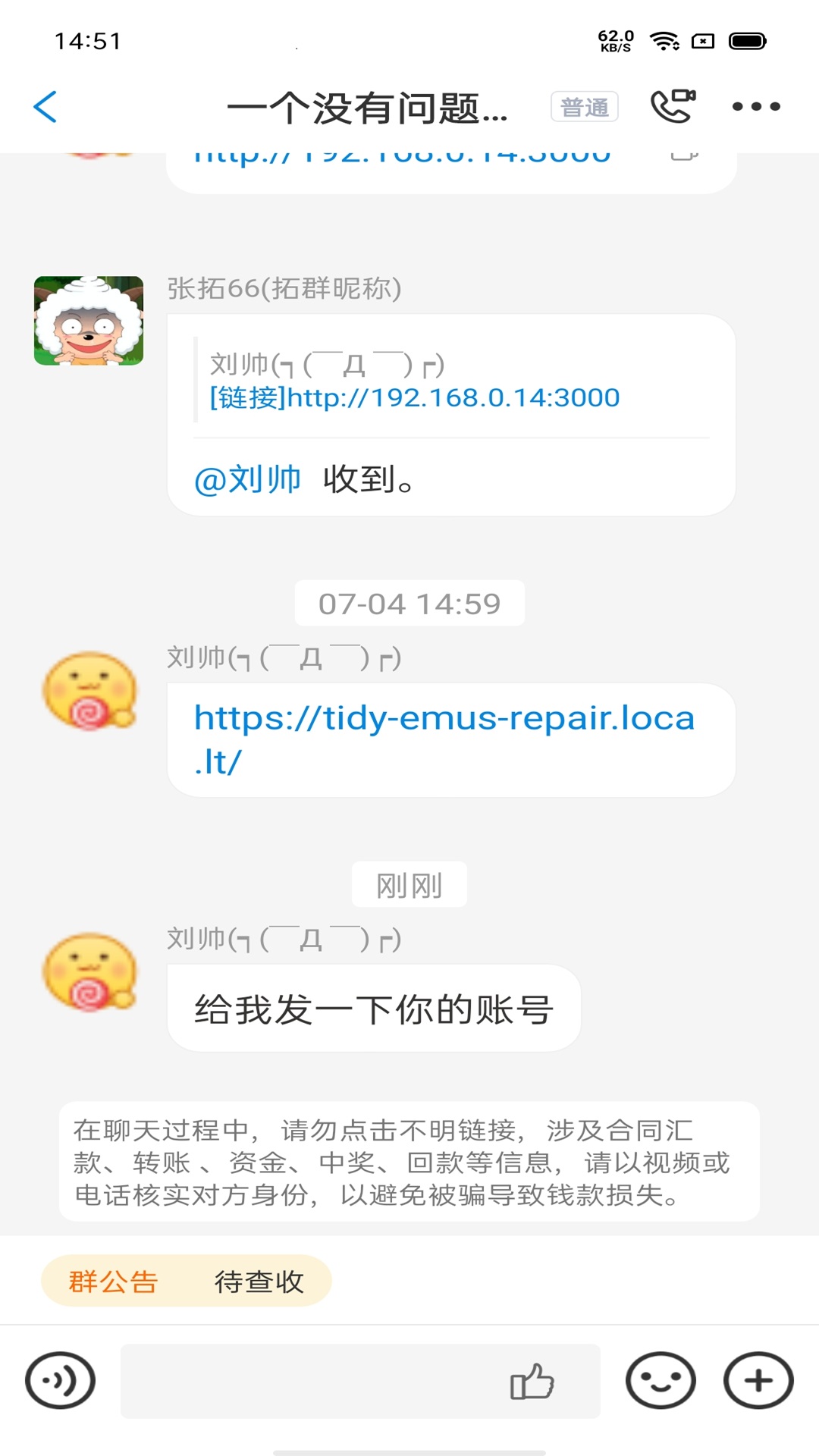Expand the 07-04 14:59 timestamp divider
Image resolution: width=819 pixels, height=1456 pixels.
(409, 602)
